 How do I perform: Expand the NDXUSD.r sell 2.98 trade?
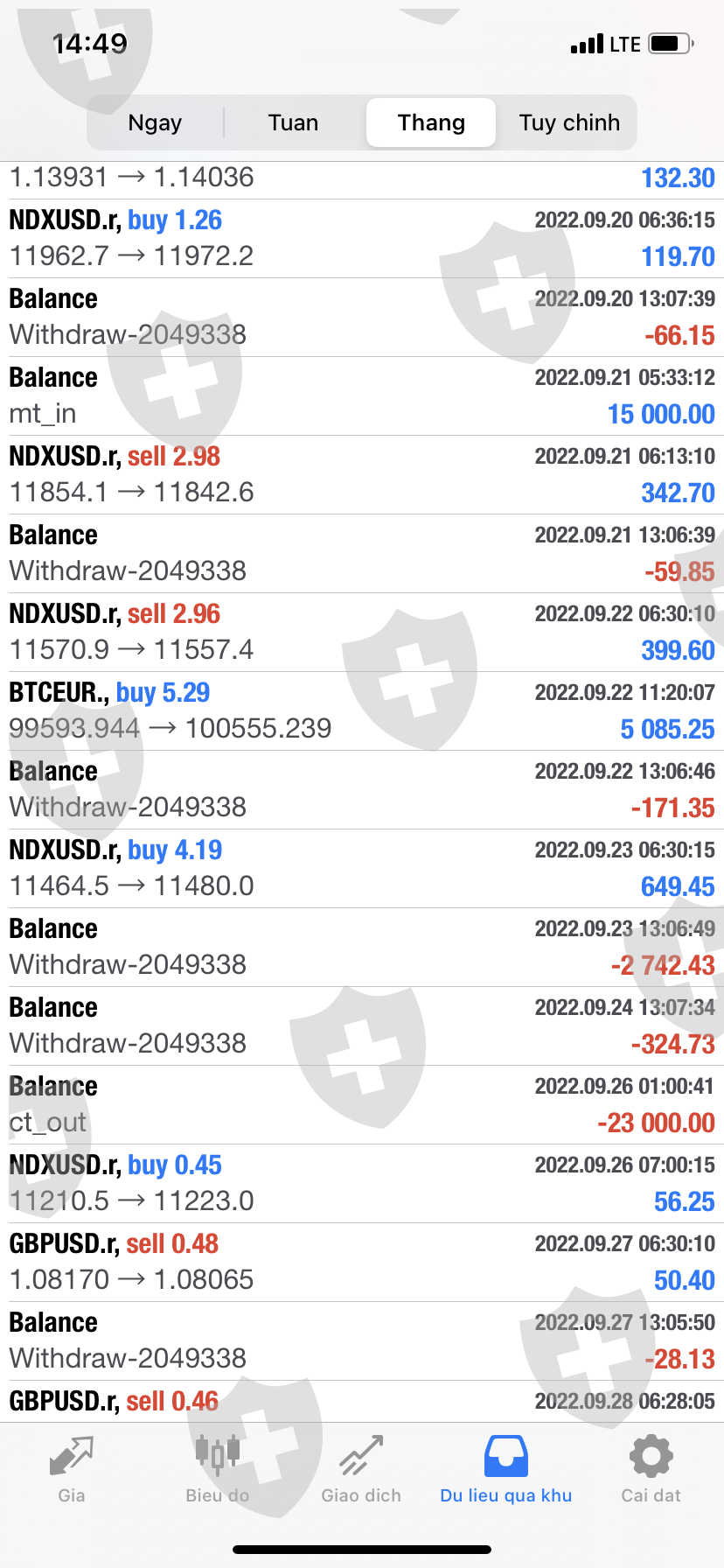(362, 474)
